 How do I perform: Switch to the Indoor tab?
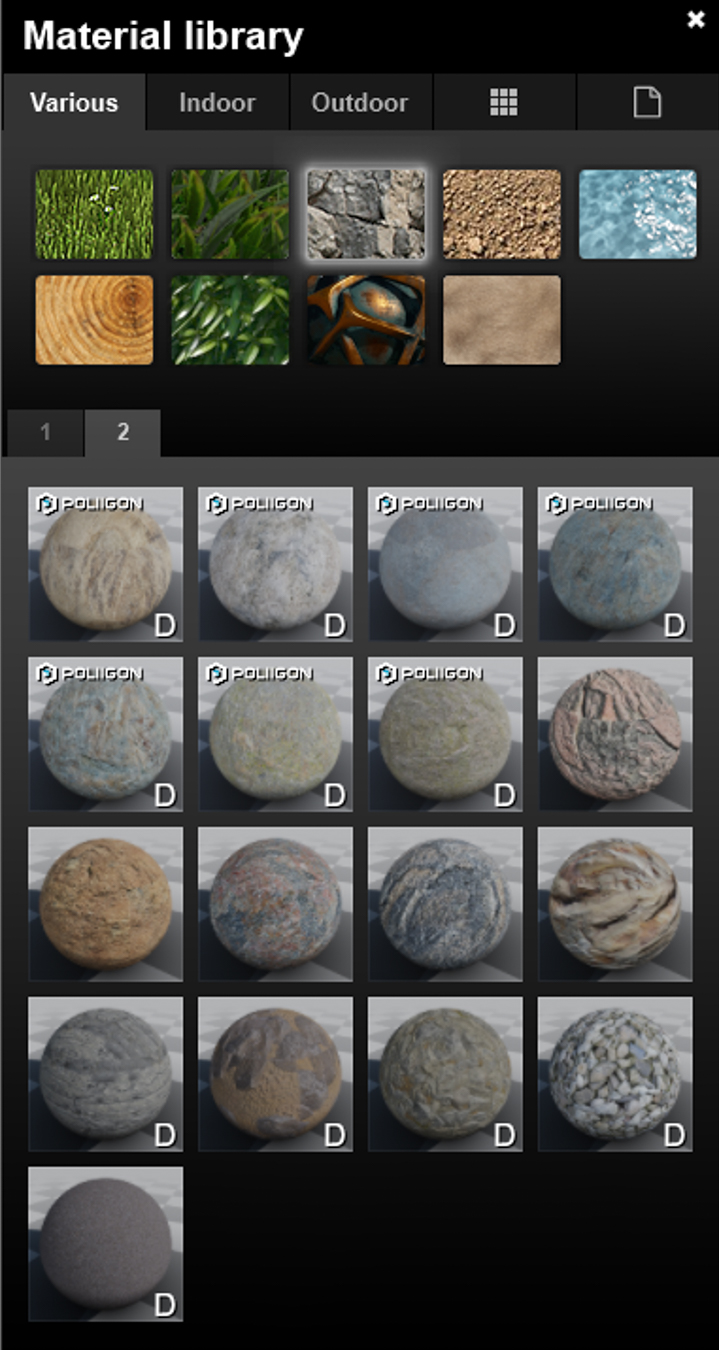pos(217,103)
